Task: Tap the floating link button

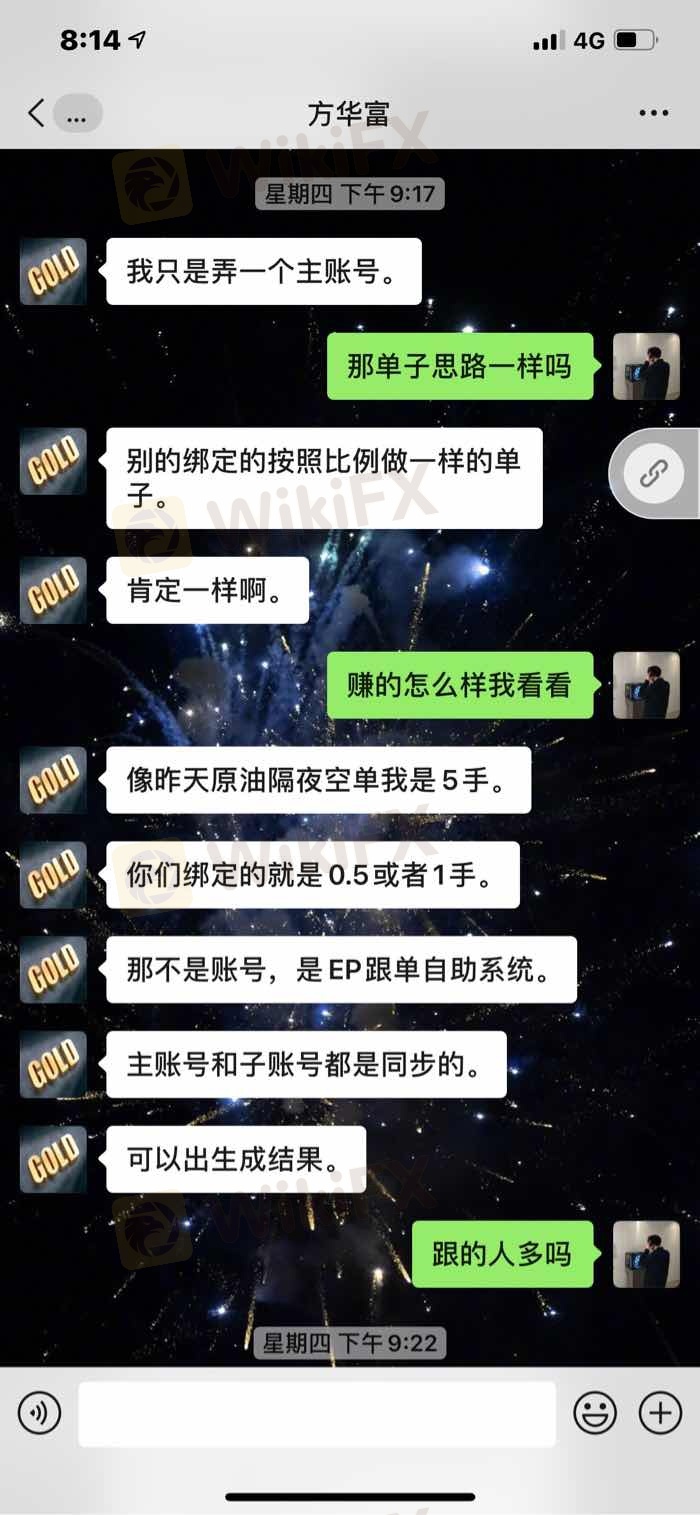Action: (x=654, y=474)
